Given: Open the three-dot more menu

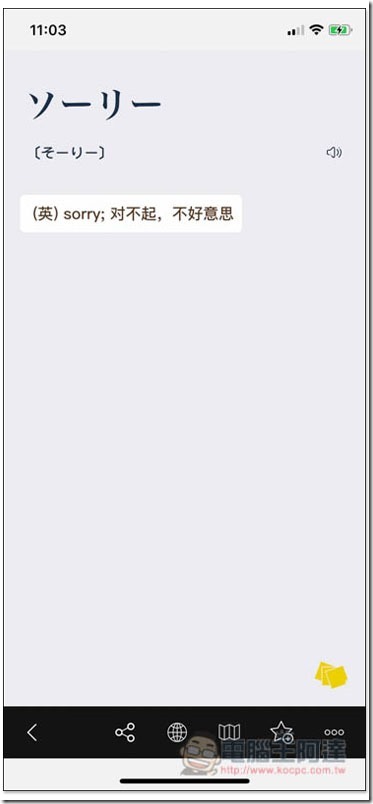Looking at the screenshot, I should pyautogui.click(x=334, y=733).
